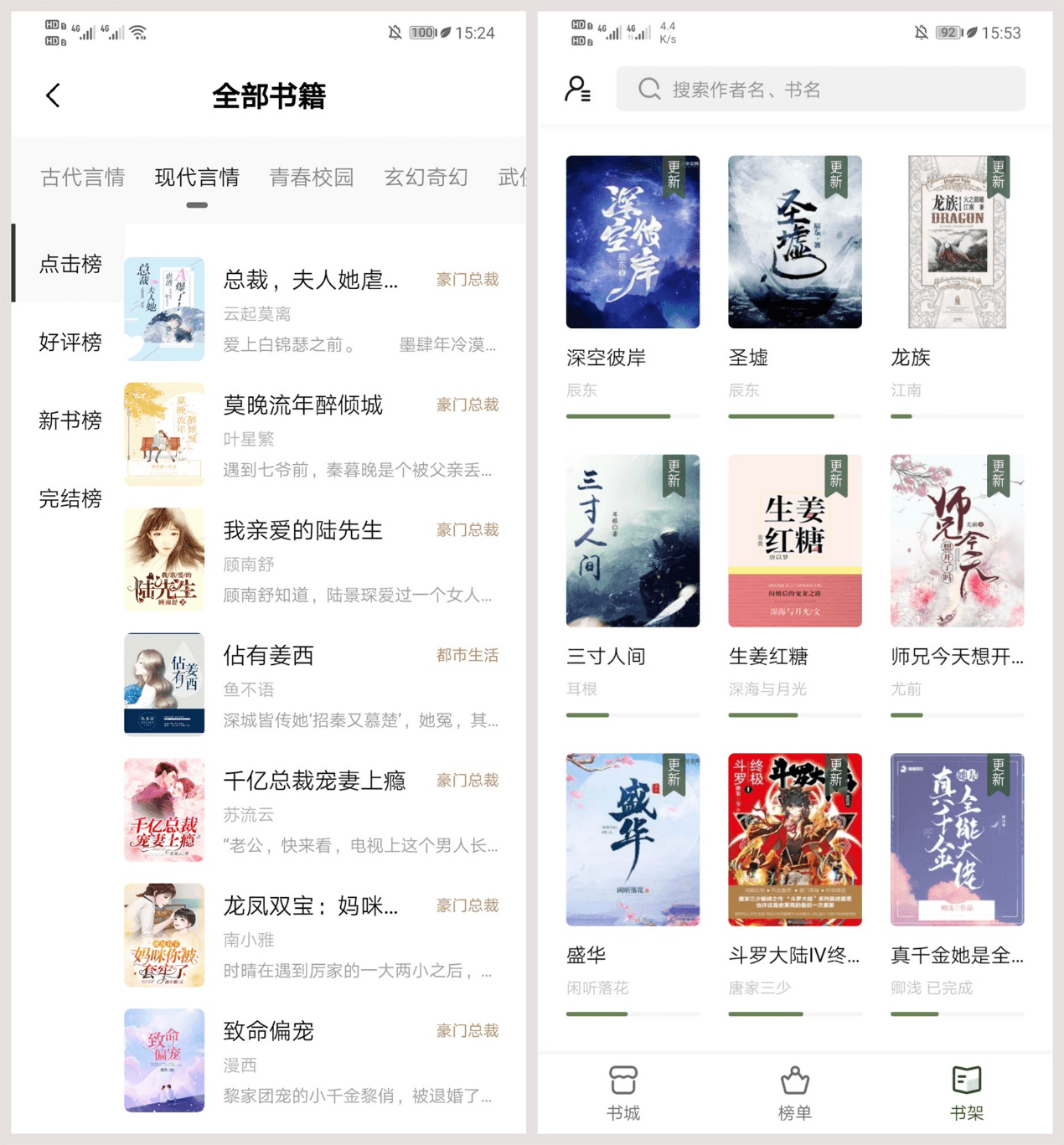View the 点击榜 ranking in the sidebar
1064x1145 pixels.
click(x=70, y=265)
